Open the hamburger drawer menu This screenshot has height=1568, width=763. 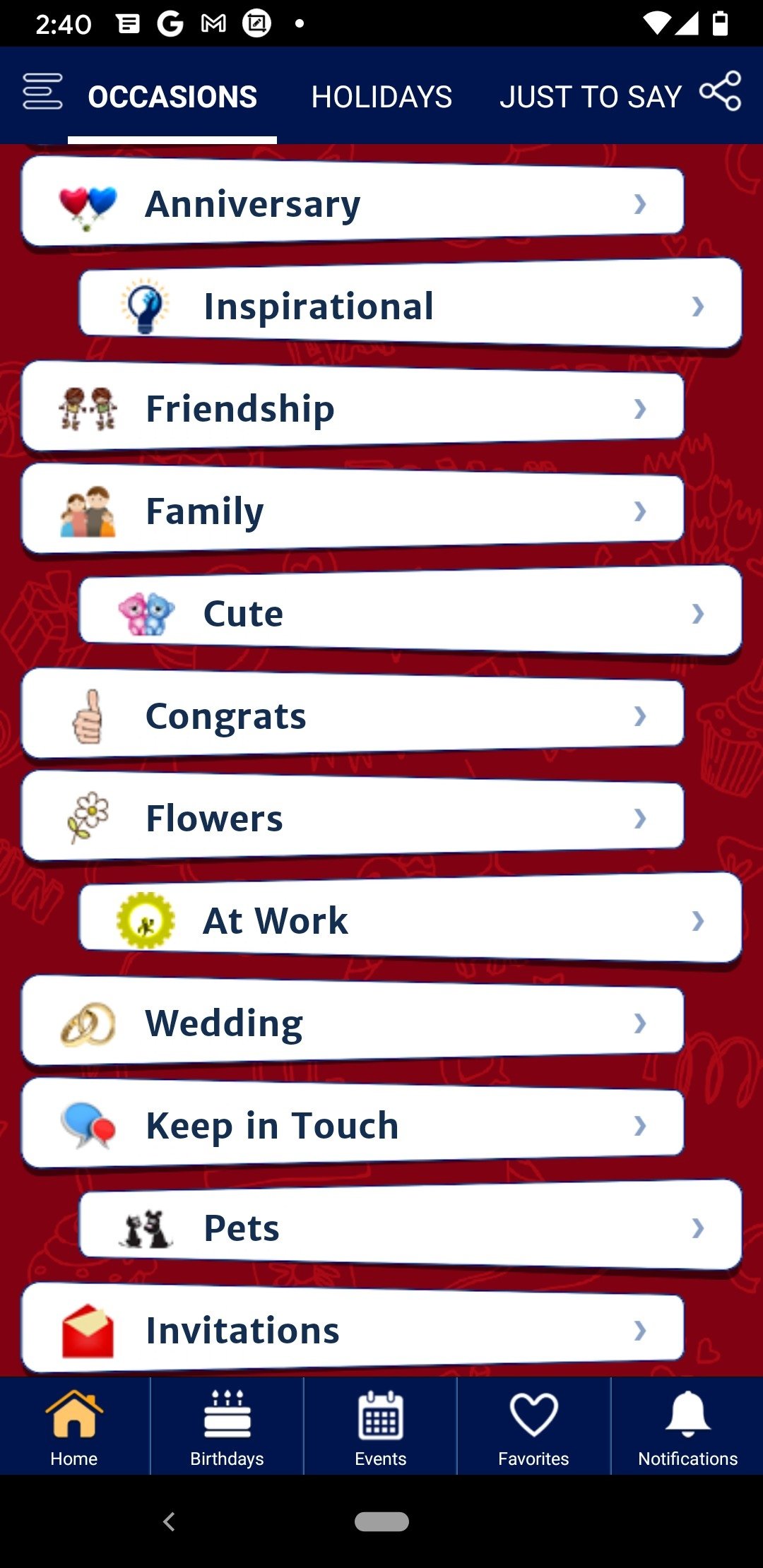point(42,92)
